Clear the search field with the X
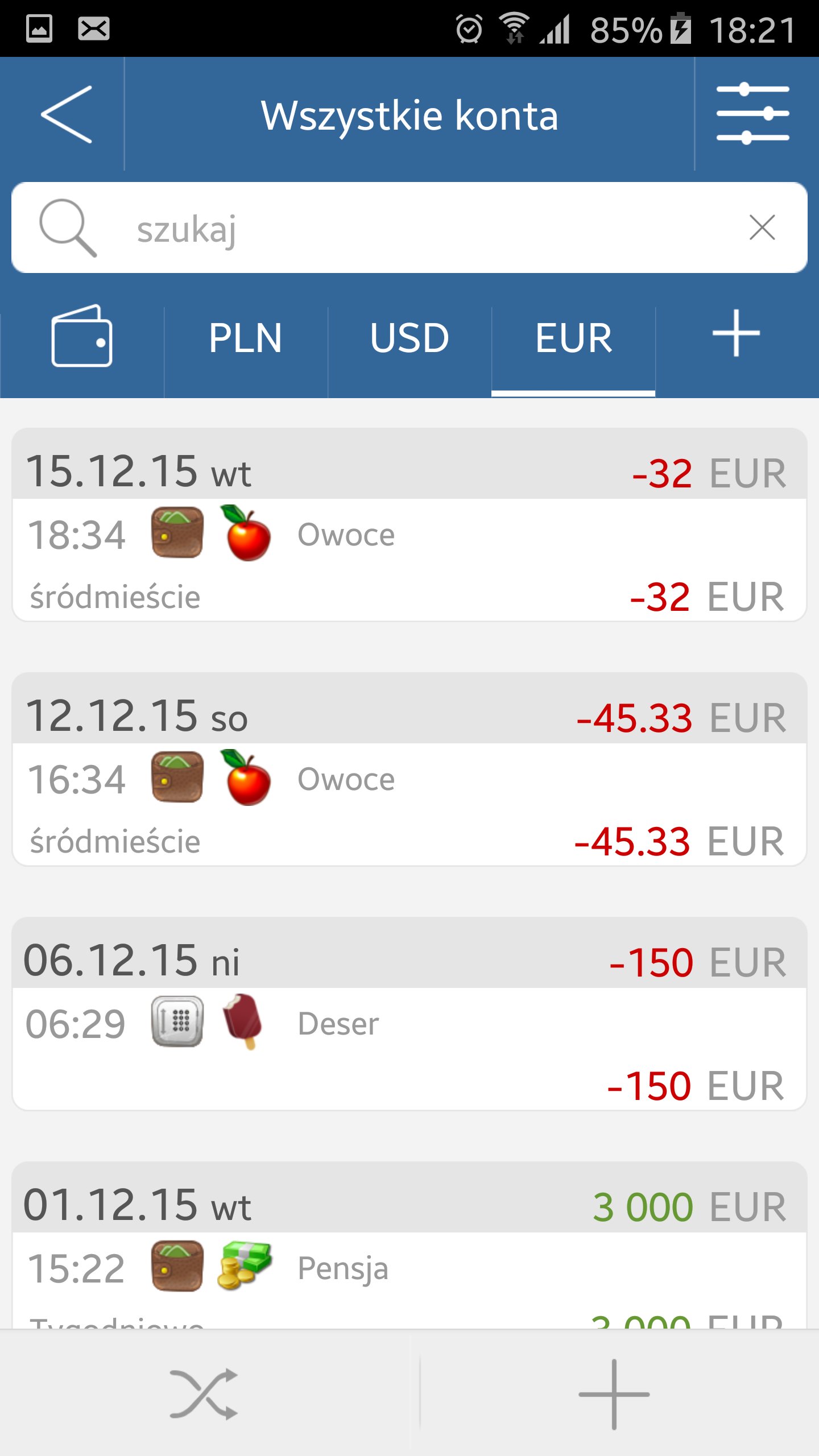Screen dimensions: 819x1456 coord(762,228)
